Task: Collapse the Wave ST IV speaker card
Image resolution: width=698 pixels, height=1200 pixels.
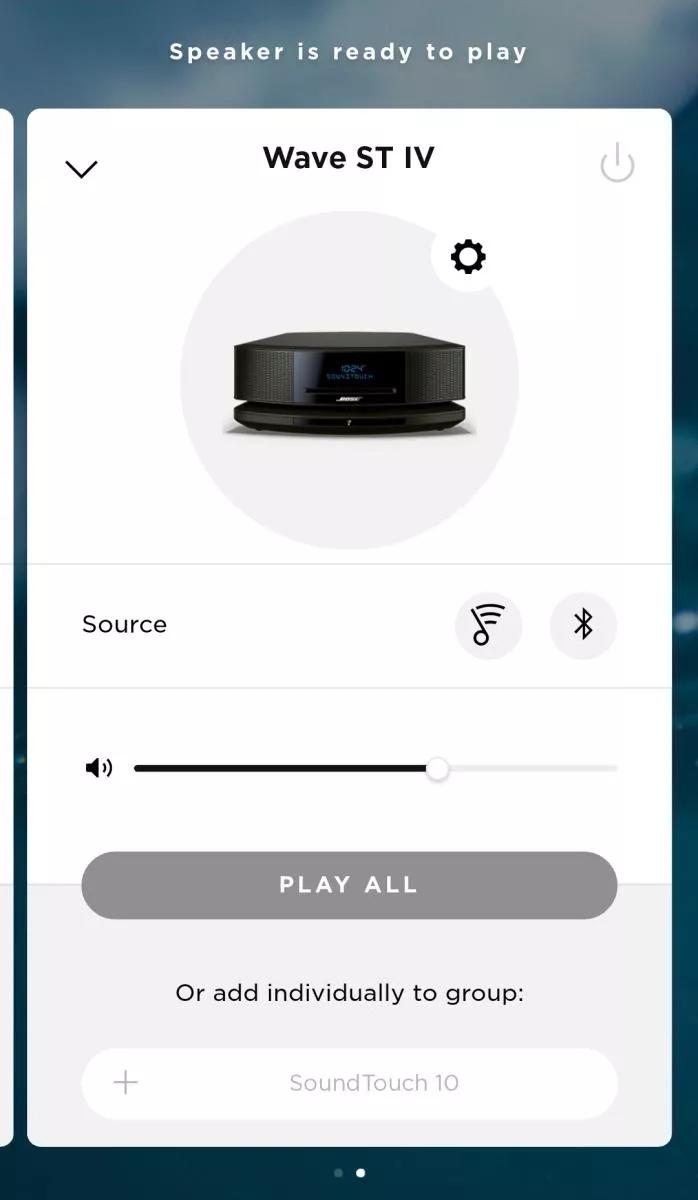Action: click(81, 169)
